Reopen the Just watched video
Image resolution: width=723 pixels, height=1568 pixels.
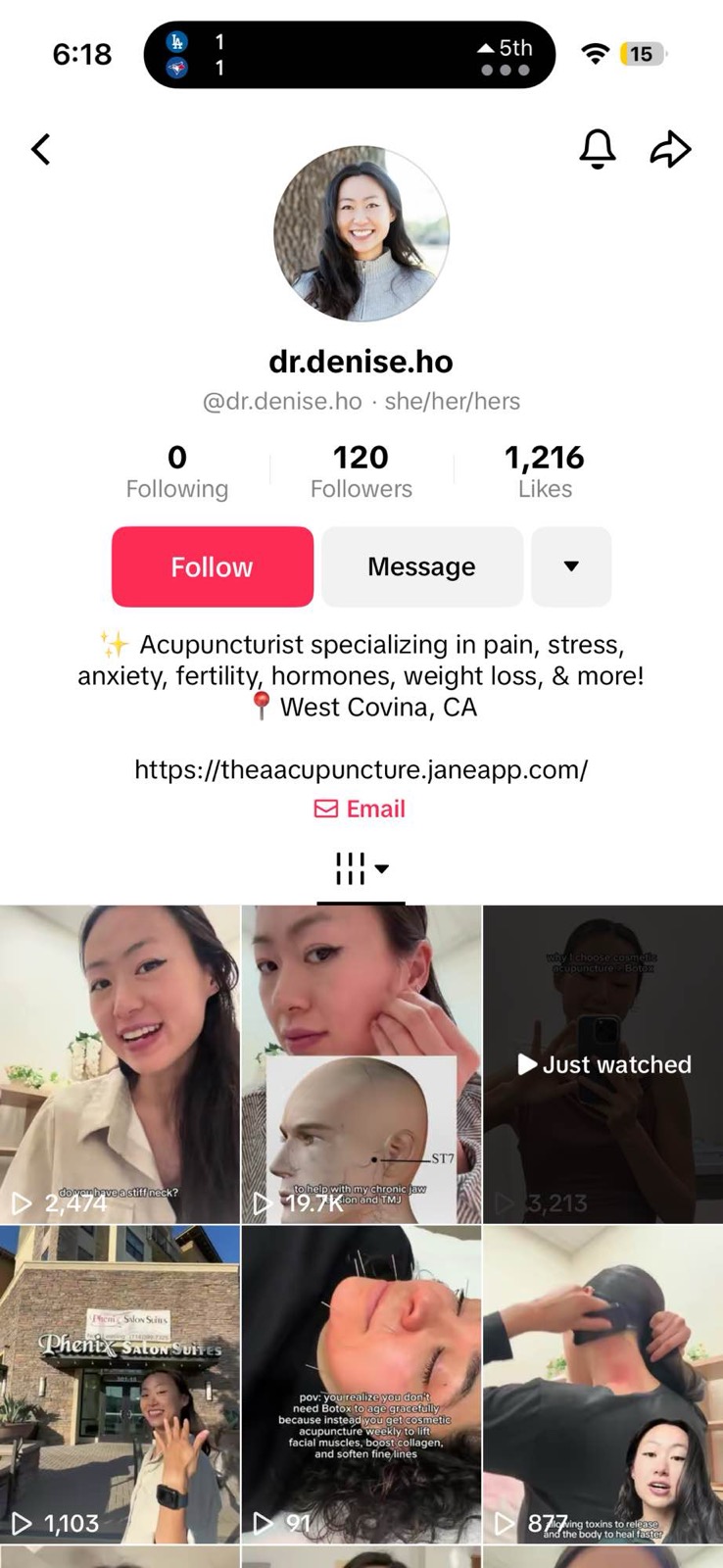pyautogui.click(x=602, y=1063)
